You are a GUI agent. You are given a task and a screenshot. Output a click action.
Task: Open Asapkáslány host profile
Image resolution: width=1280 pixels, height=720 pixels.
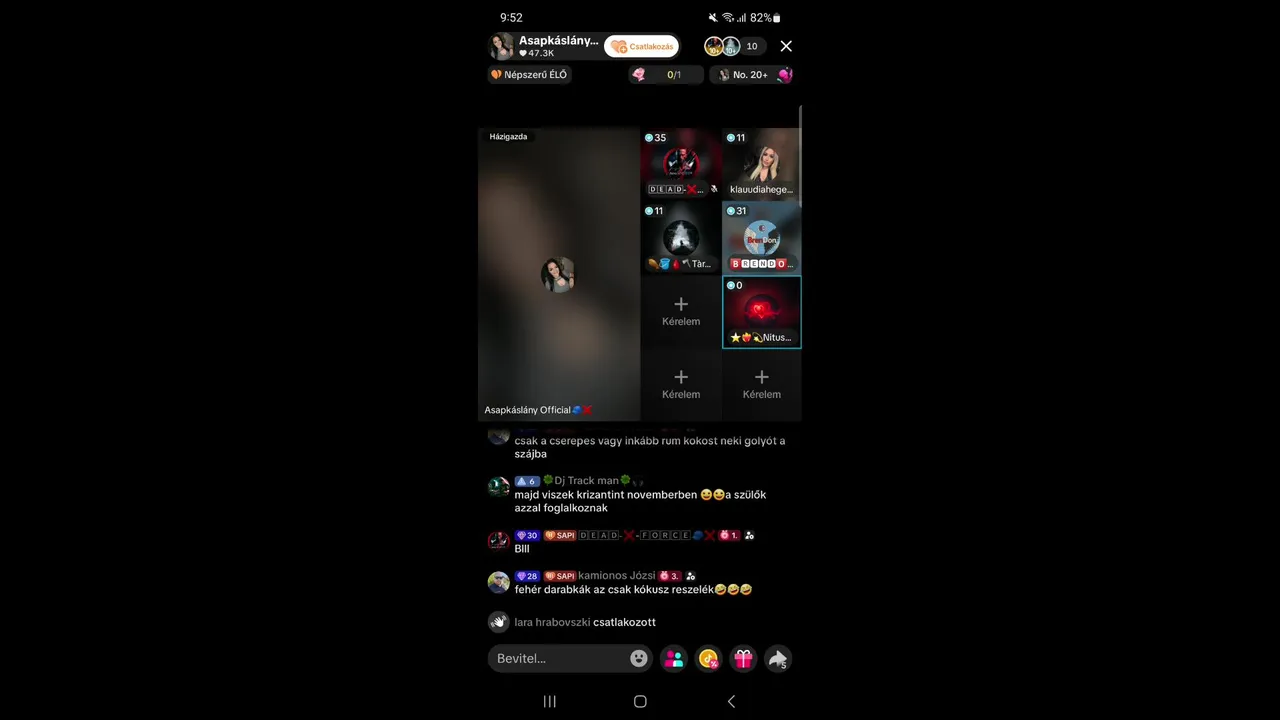(x=545, y=46)
